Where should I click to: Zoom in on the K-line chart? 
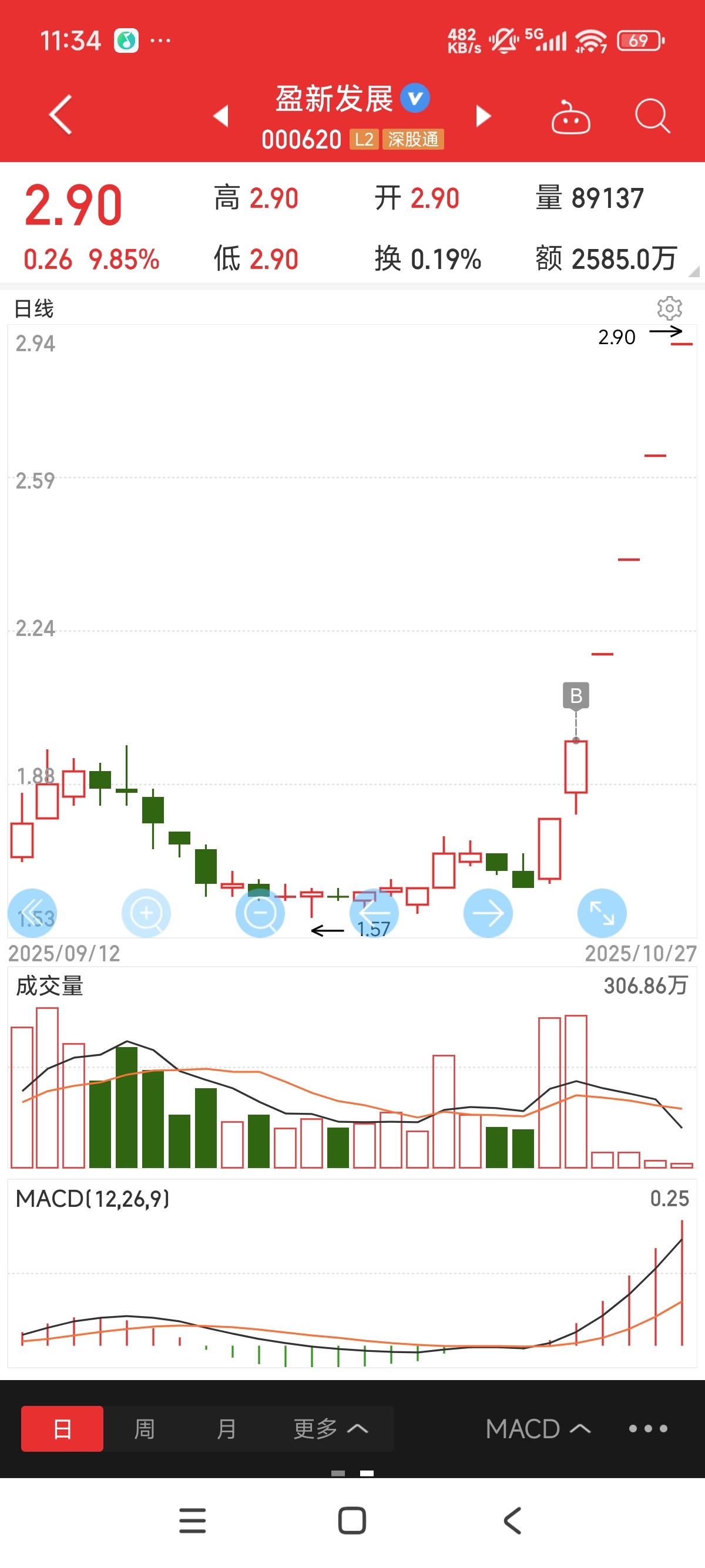click(146, 913)
